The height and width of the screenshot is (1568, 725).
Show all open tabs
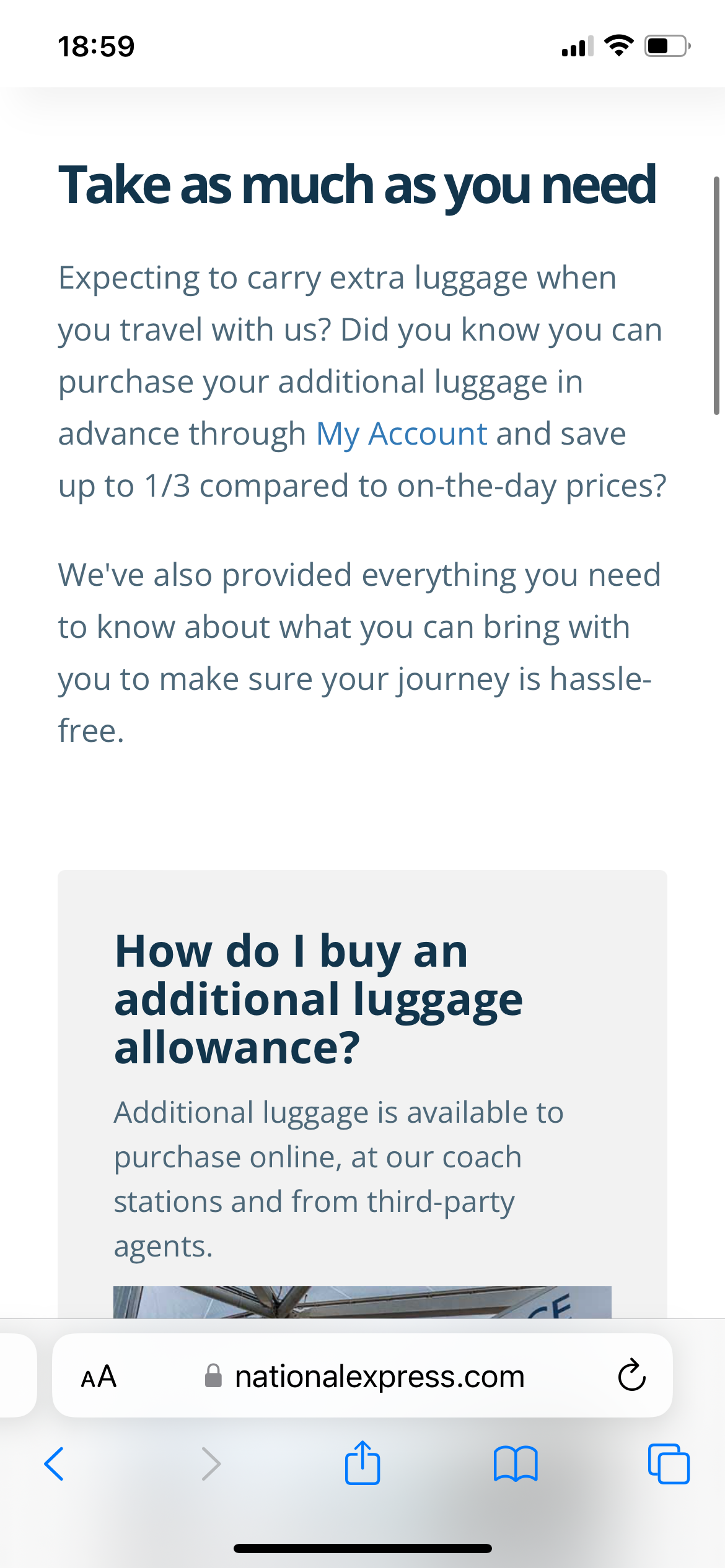[668, 1464]
